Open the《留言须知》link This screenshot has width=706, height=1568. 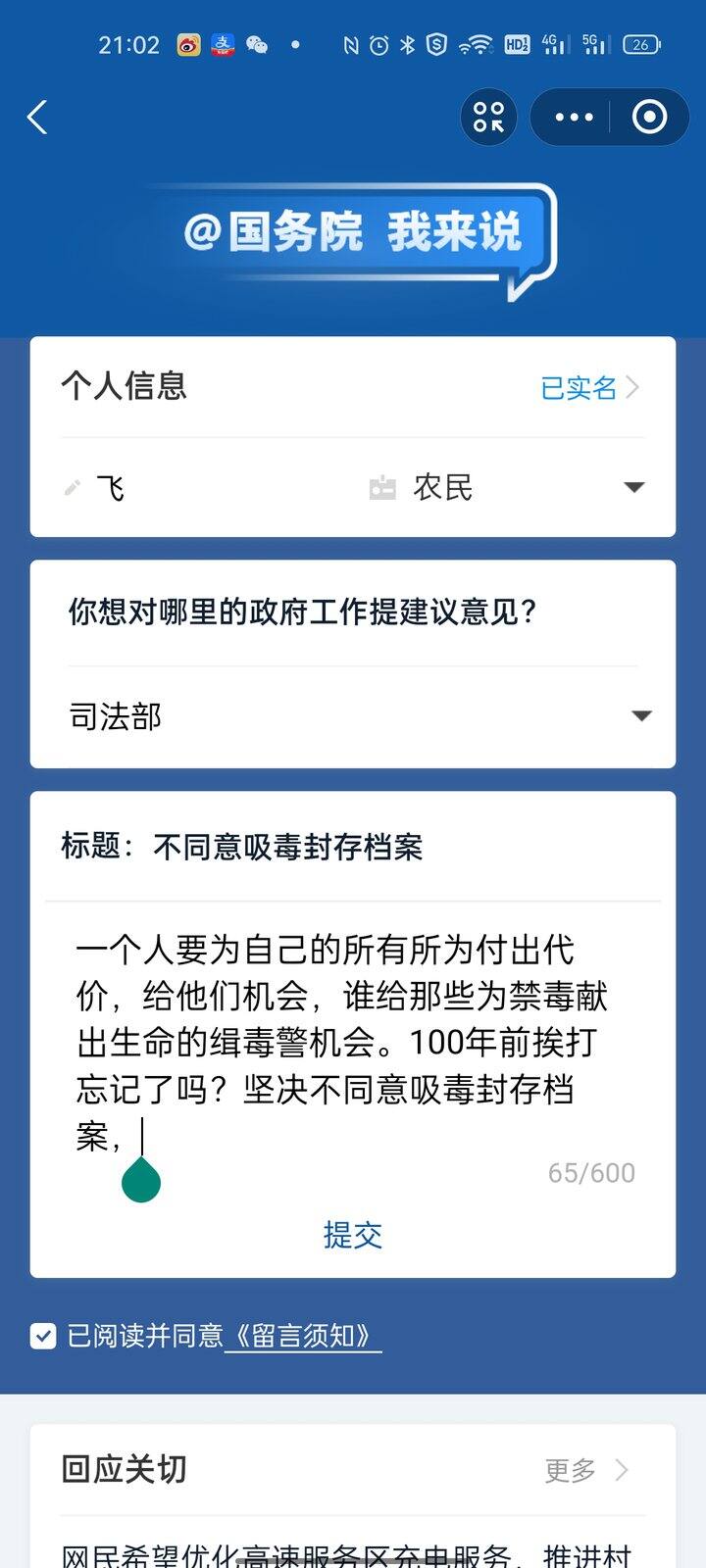[x=302, y=1336]
